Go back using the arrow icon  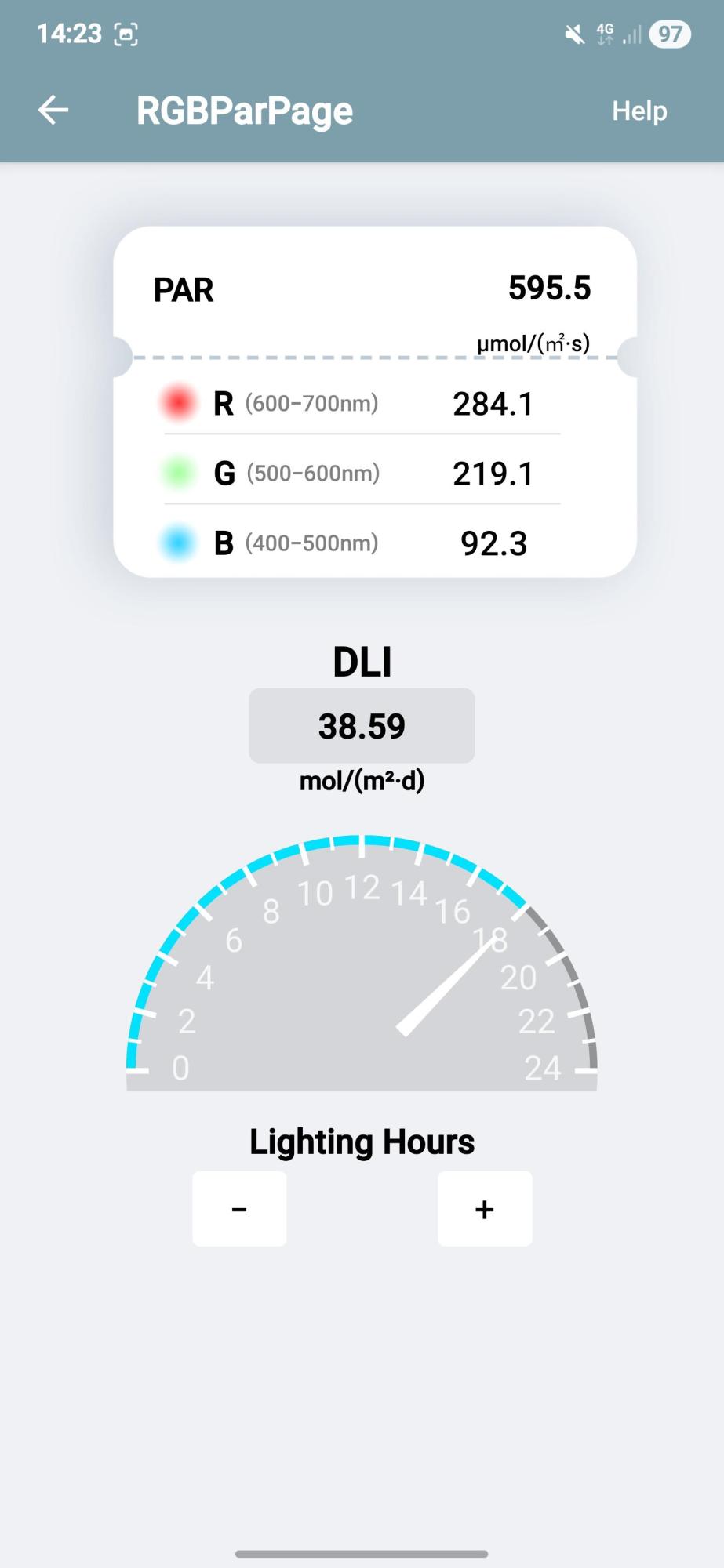pyautogui.click(x=53, y=110)
